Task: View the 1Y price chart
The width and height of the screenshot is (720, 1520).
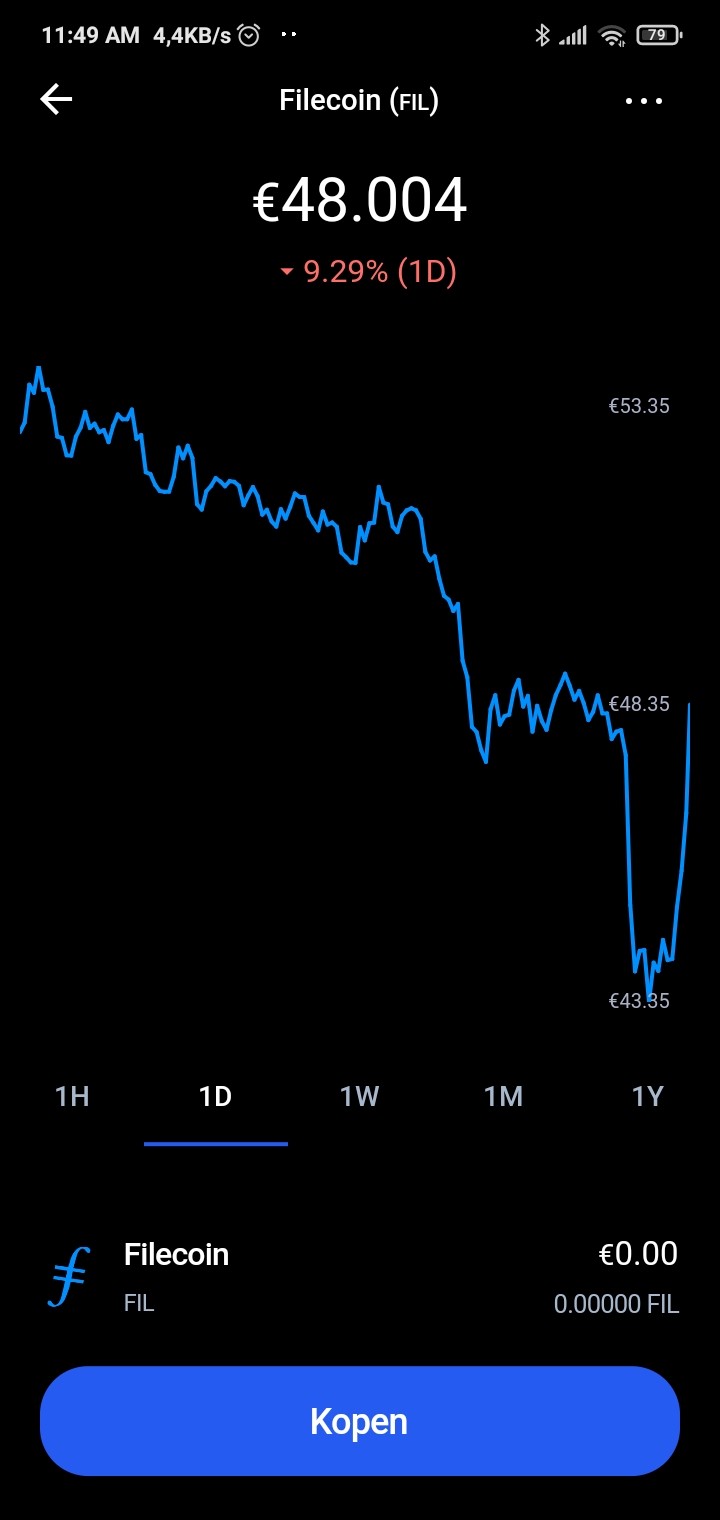Action: 648,1097
